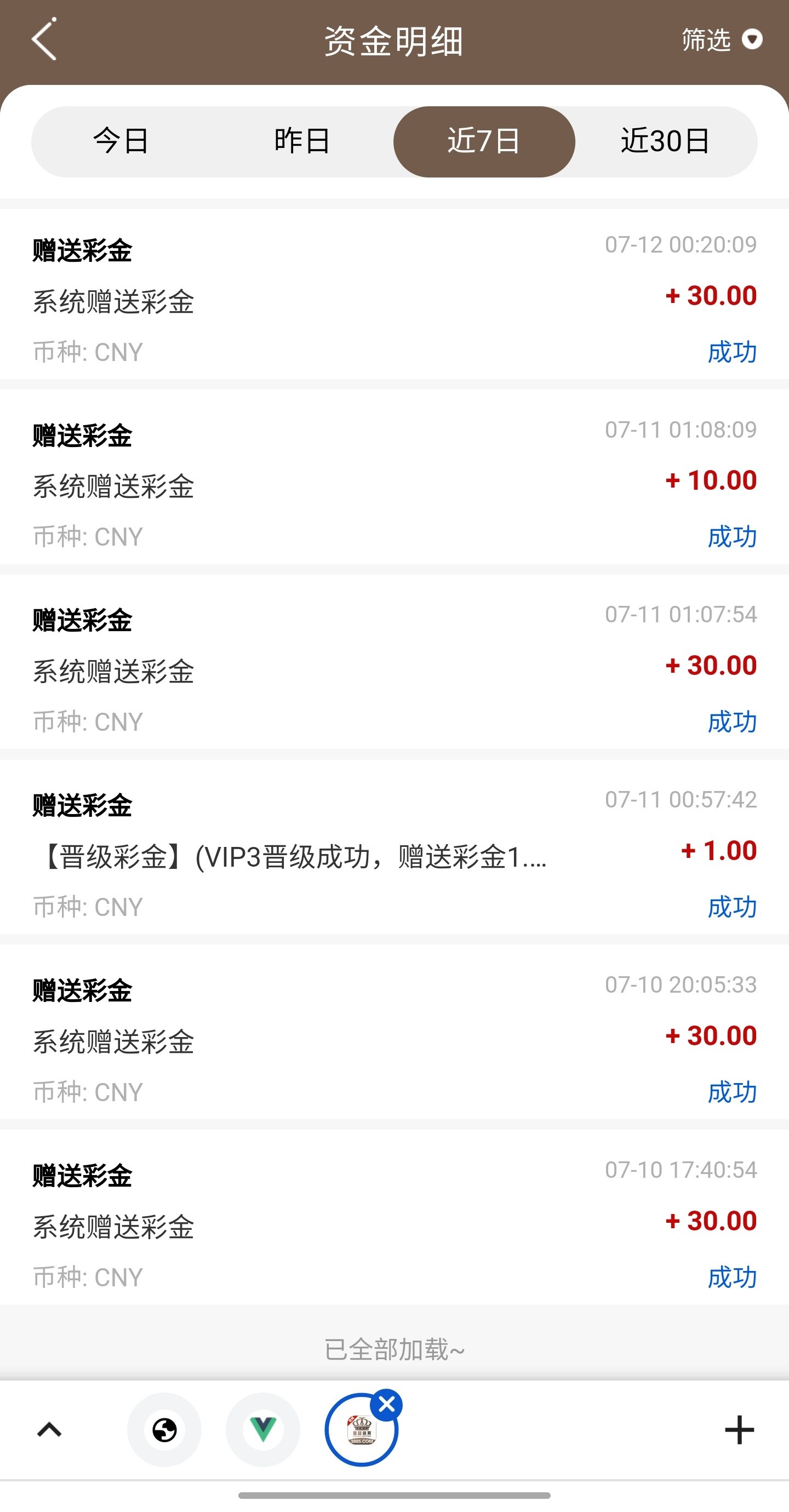Show records for 近30日
Viewport: 789px width, 1512px height.
[x=665, y=141]
